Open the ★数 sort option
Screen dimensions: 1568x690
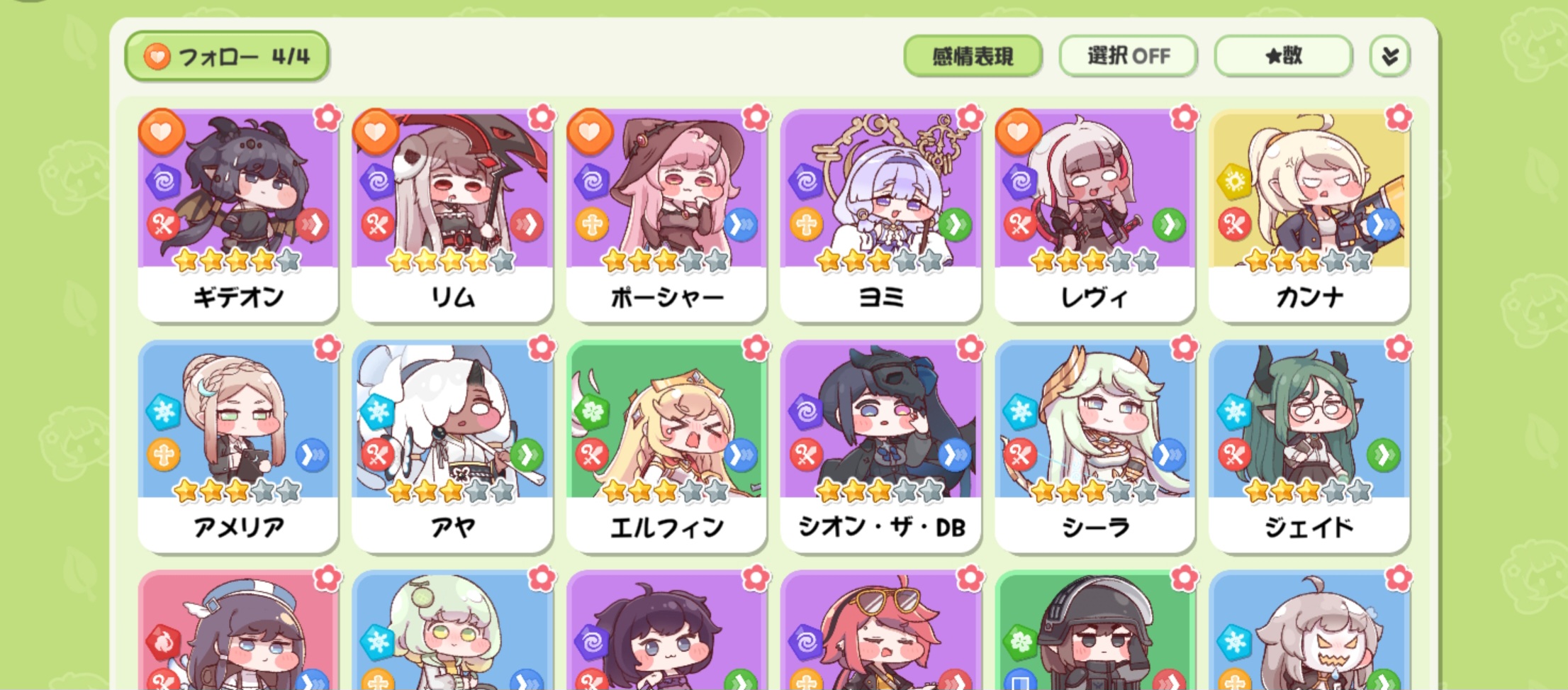coord(1283,56)
